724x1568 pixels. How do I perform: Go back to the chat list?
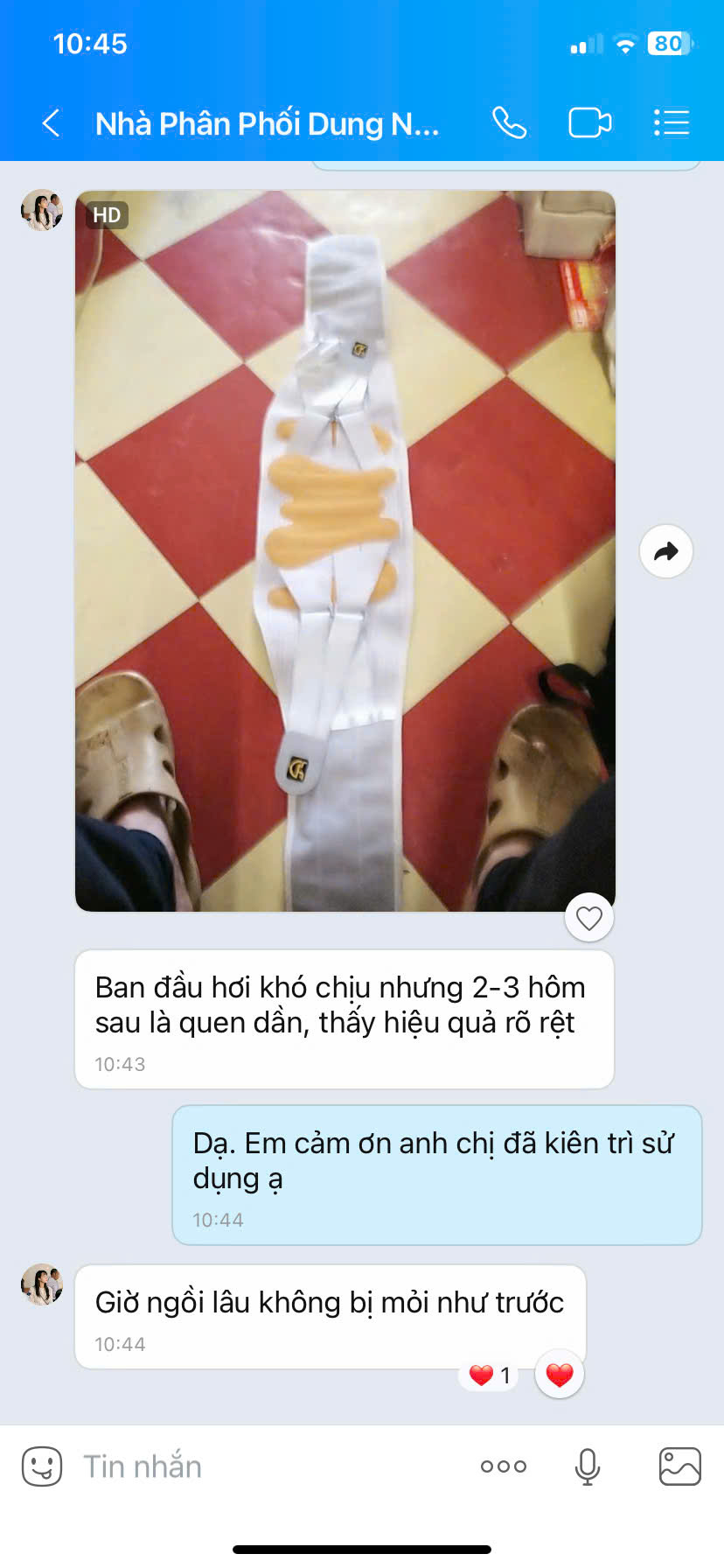coord(51,123)
